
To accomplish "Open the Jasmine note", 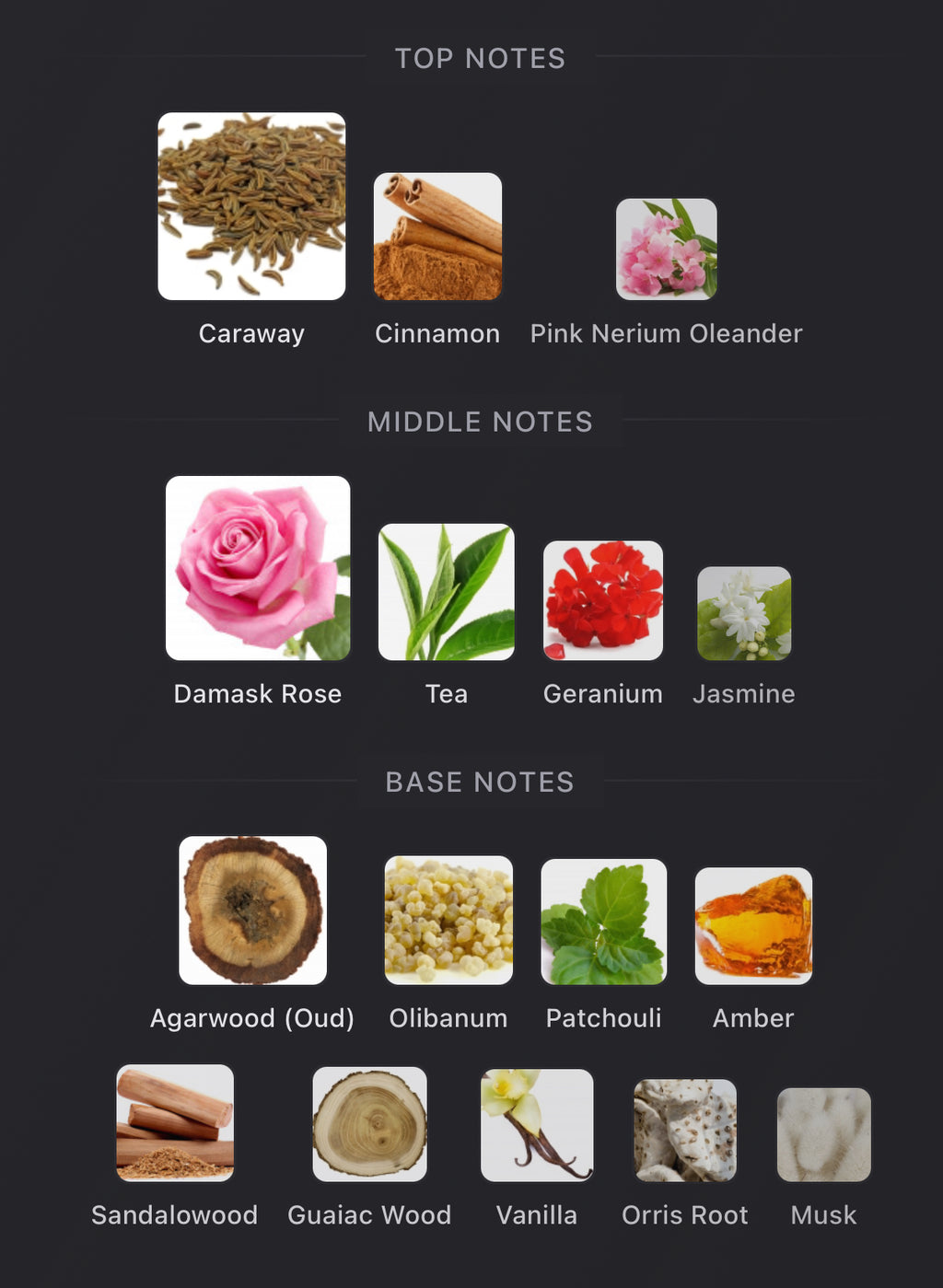I will pos(744,613).
